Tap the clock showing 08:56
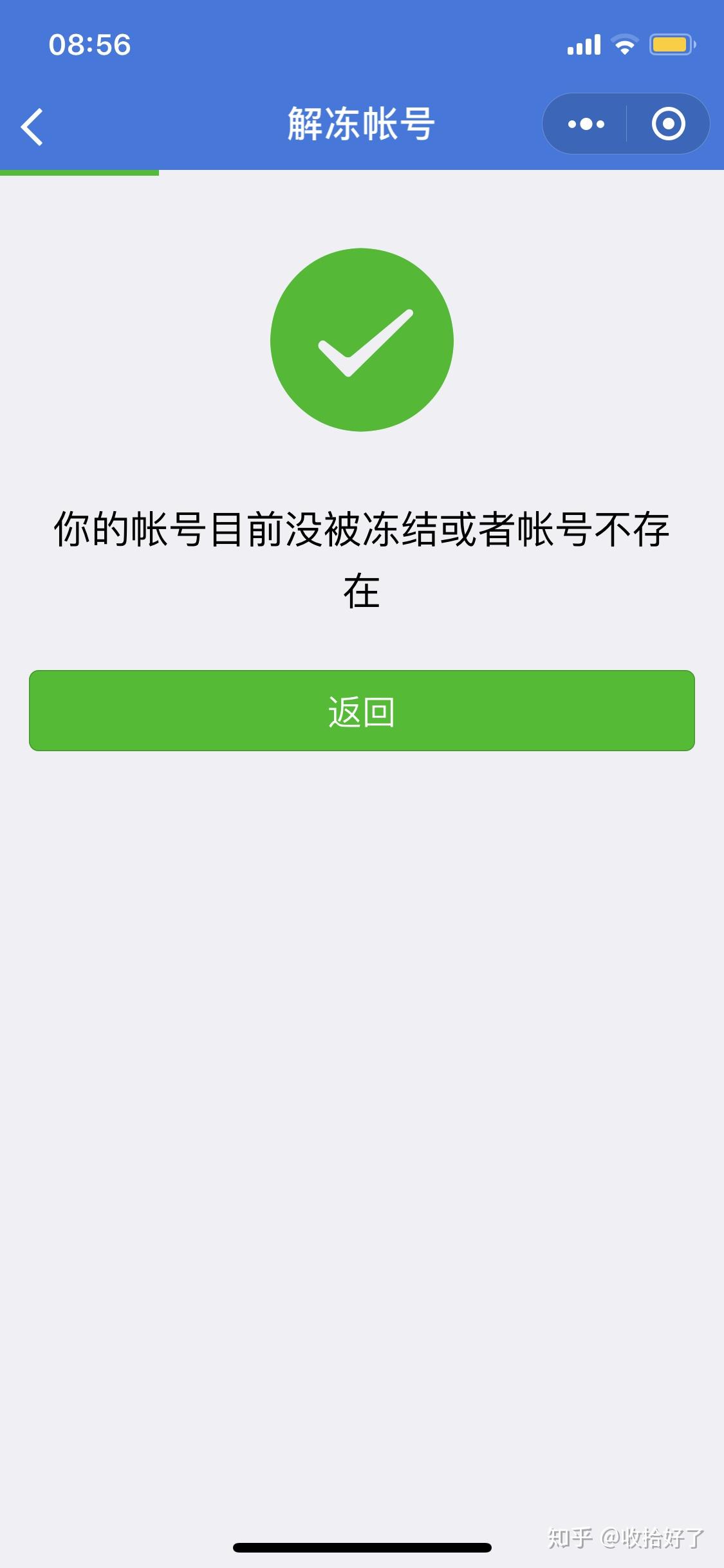Image resolution: width=724 pixels, height=1568 pixels. (90, 44)
